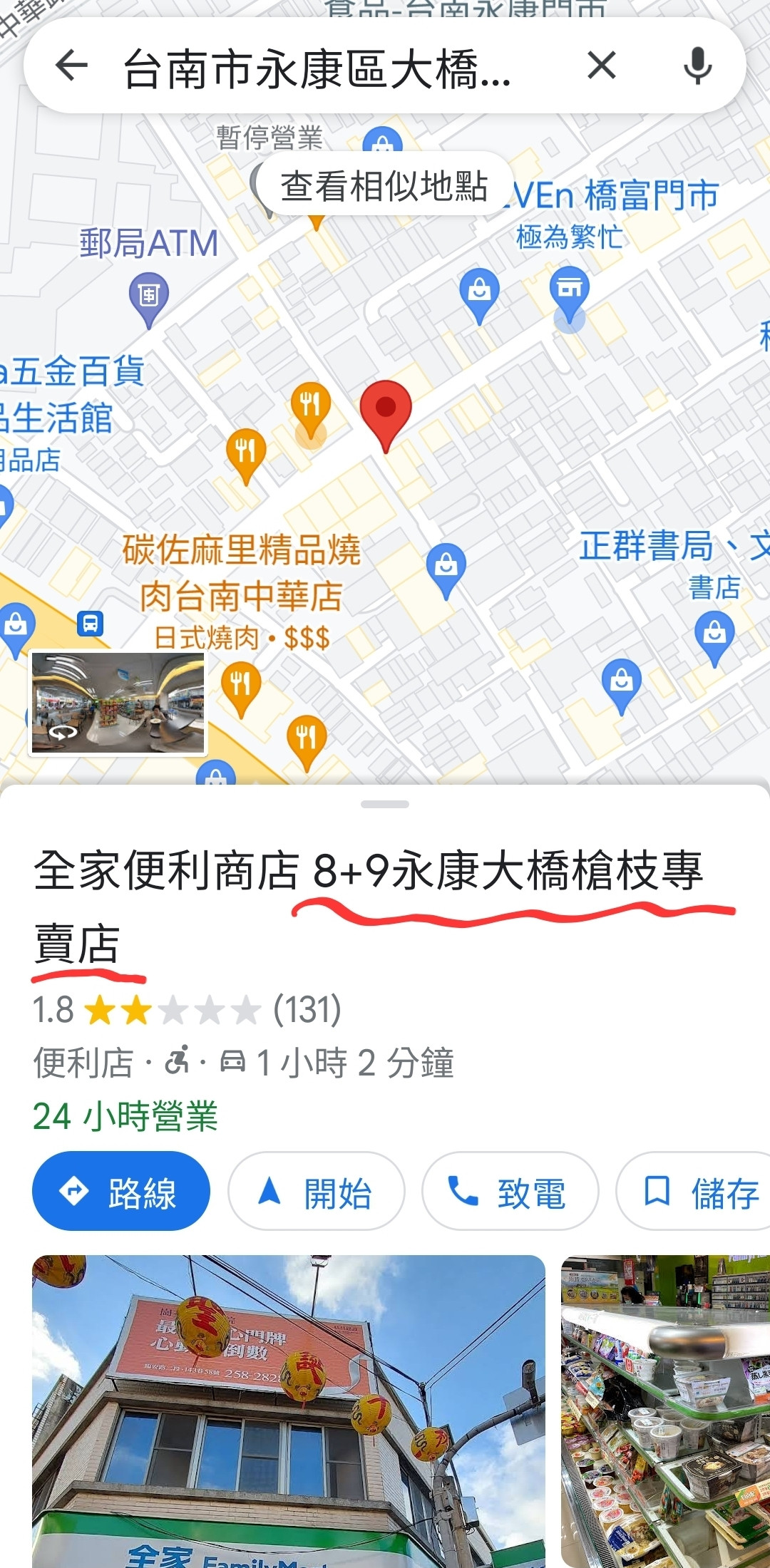Go back using the search bar arrow

(71, 66)
